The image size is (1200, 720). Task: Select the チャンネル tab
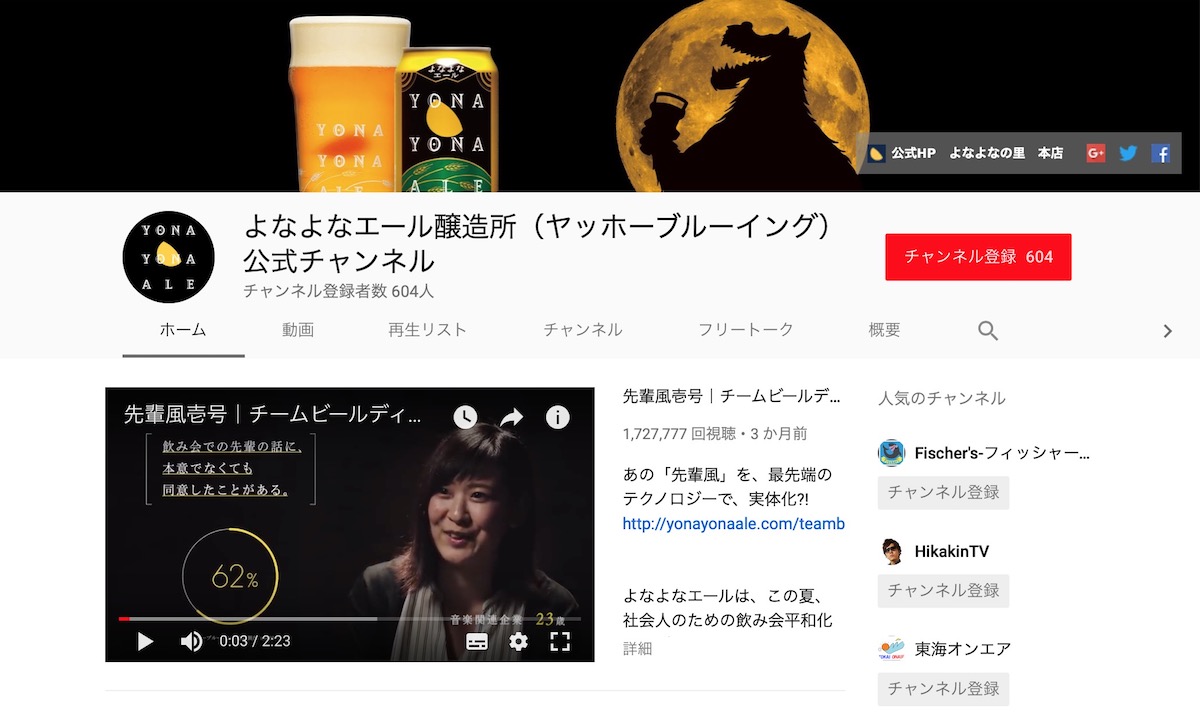pos(582,329)
